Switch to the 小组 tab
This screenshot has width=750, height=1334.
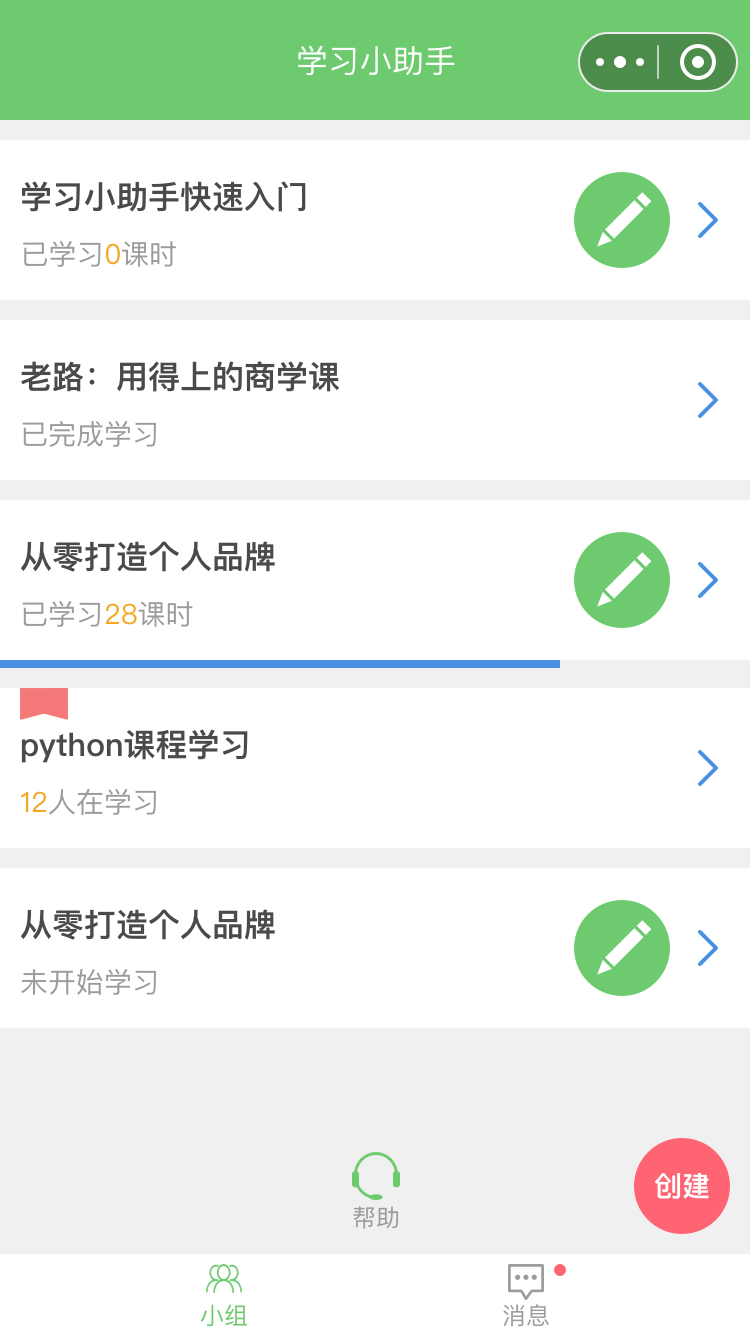(224, 1294)
